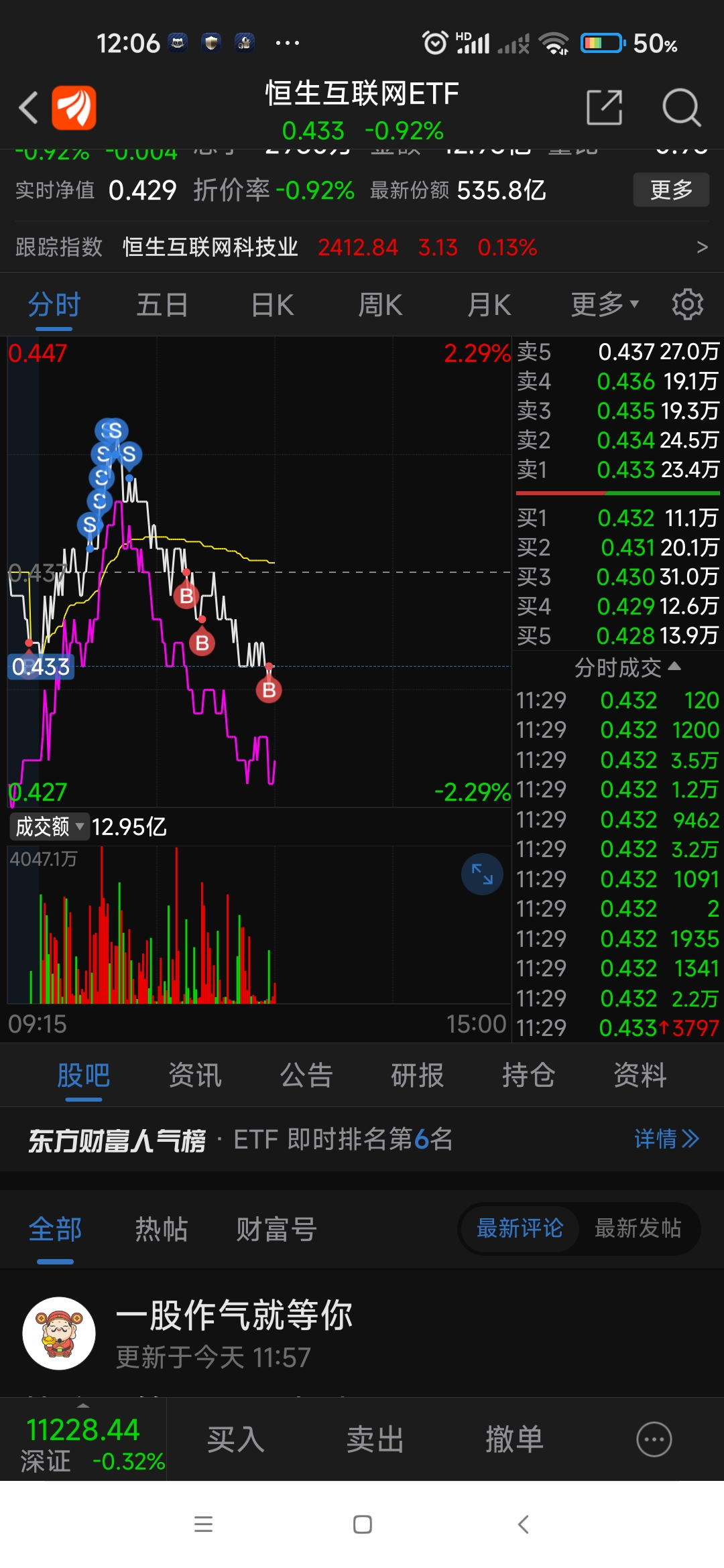This screenshot has height=1568, width=724.
Task: Open chart settings via the gear icon
Action: click(686, 304)
